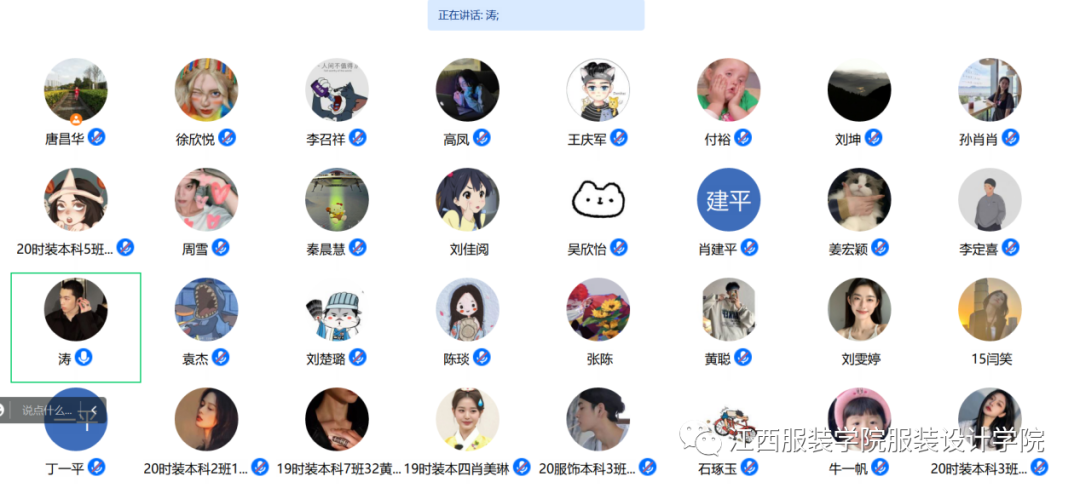Tap 袁杰's avatar tile

(x=206, y=310)
